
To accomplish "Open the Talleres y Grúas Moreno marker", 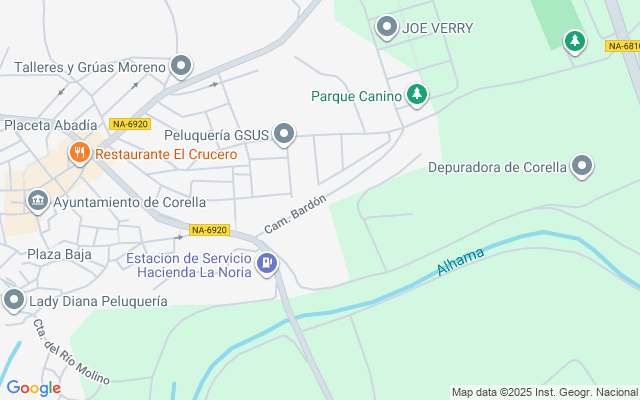I will pyautogui.click(x=181, y=67).
